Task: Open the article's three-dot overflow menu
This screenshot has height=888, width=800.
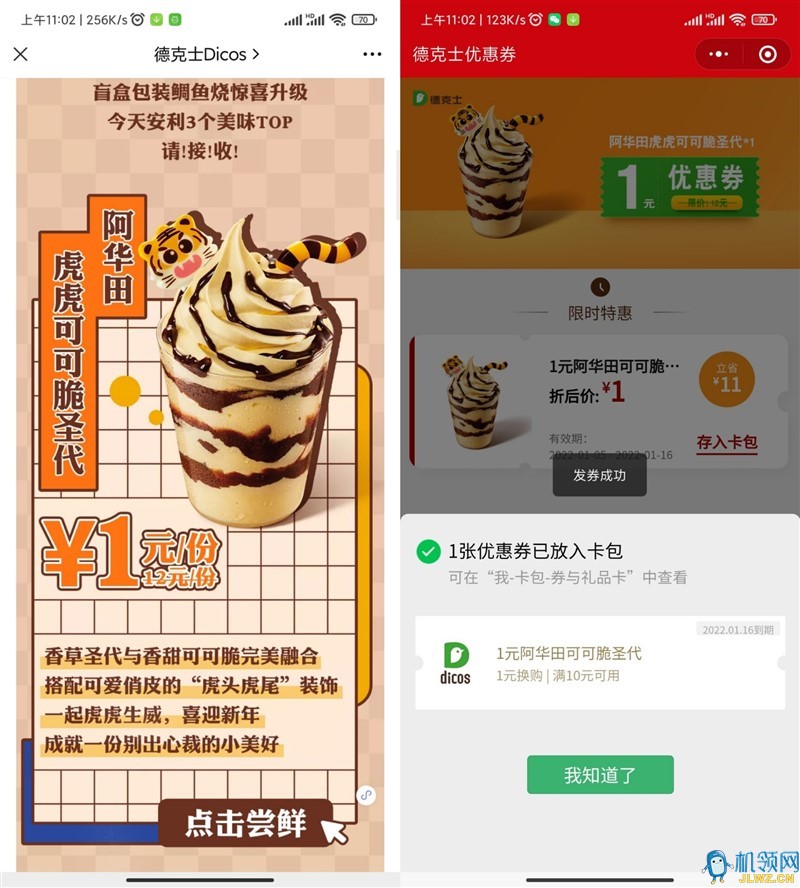Action: tap(372, 54)
